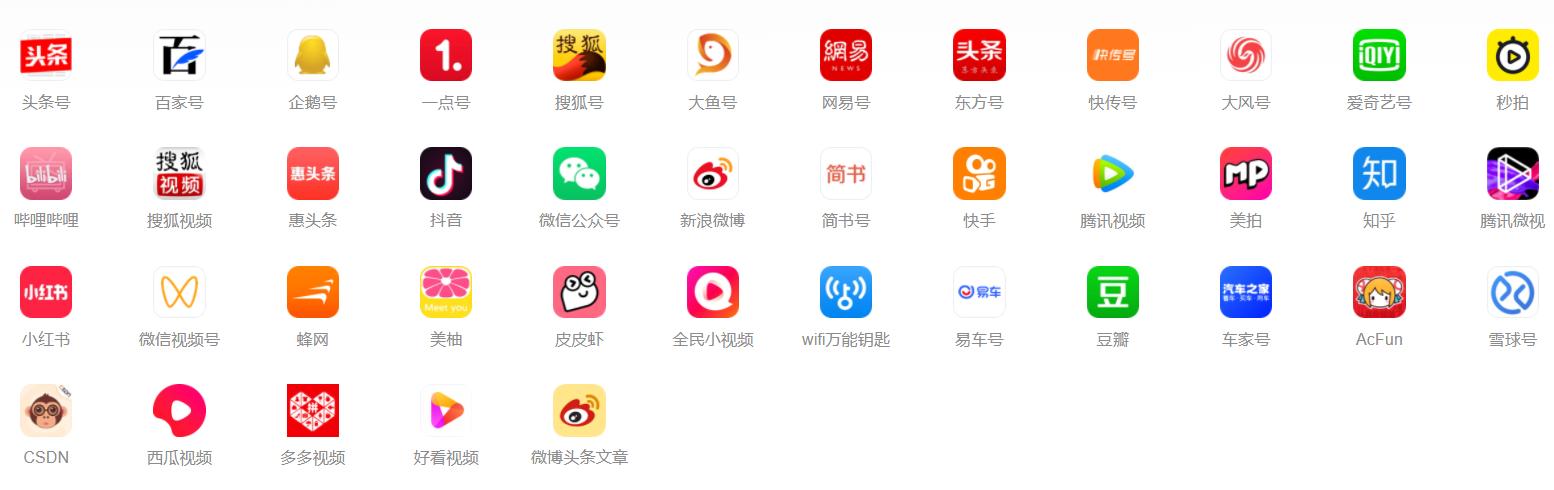
Task: Select 微信视频号 platform
Action: pyautogui.click(x=179, y=292)
